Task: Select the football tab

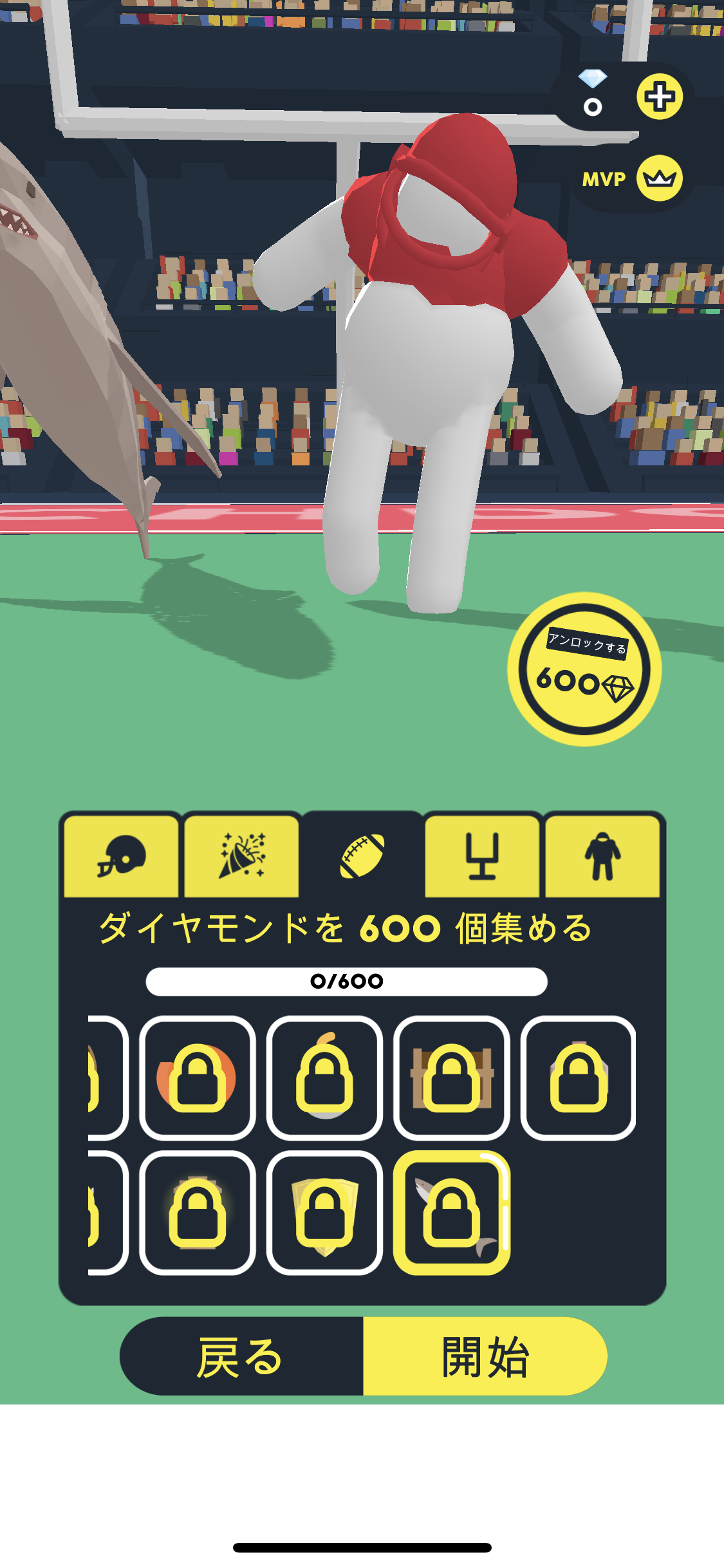Action: pyautogui.click(x=362, y=856)
